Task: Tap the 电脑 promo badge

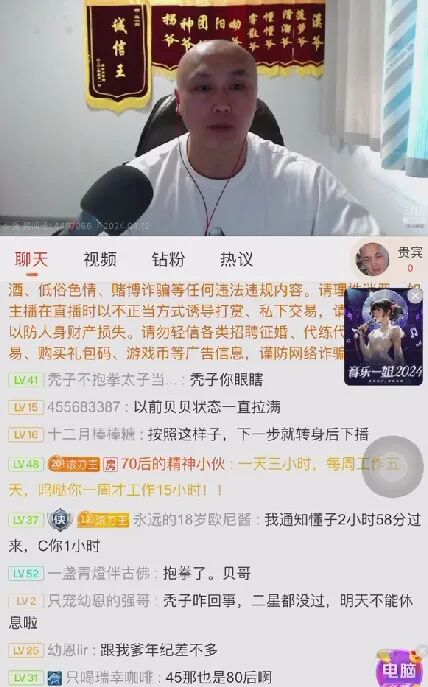Action: click(x=400, y=669)
